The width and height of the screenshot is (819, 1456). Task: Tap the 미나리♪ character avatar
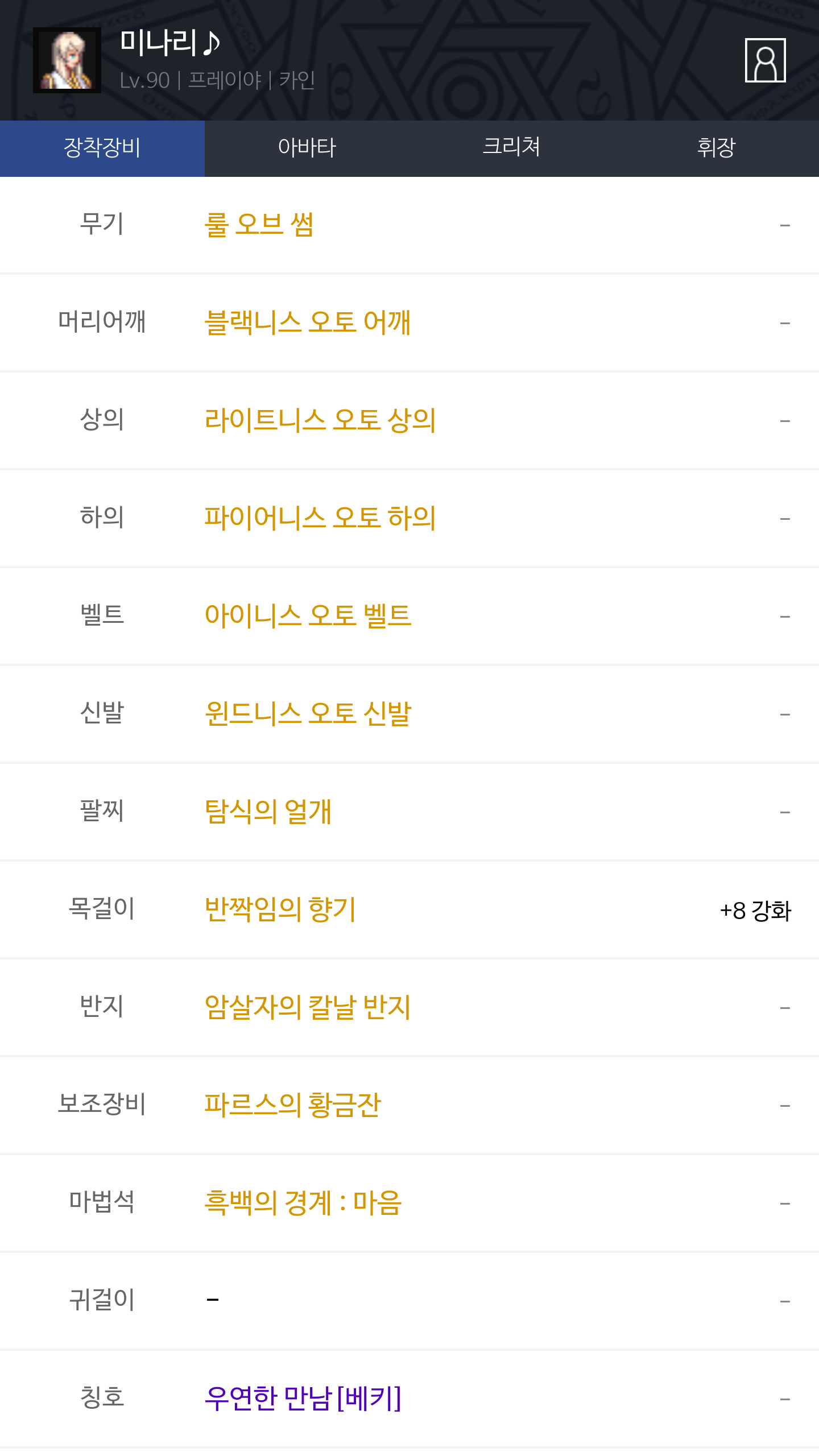click(67, 60)
